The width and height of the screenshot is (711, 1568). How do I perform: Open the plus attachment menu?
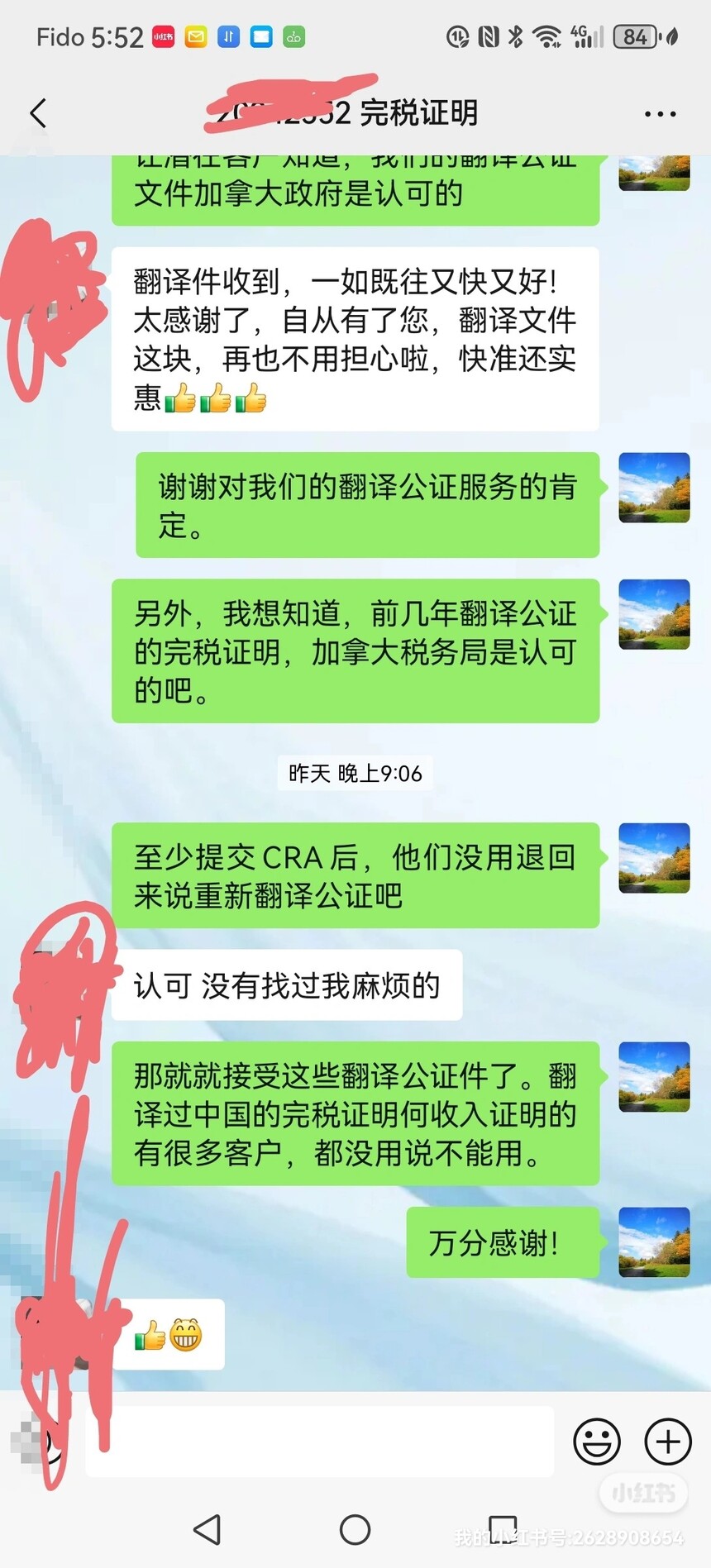[x=667, y=1442]
